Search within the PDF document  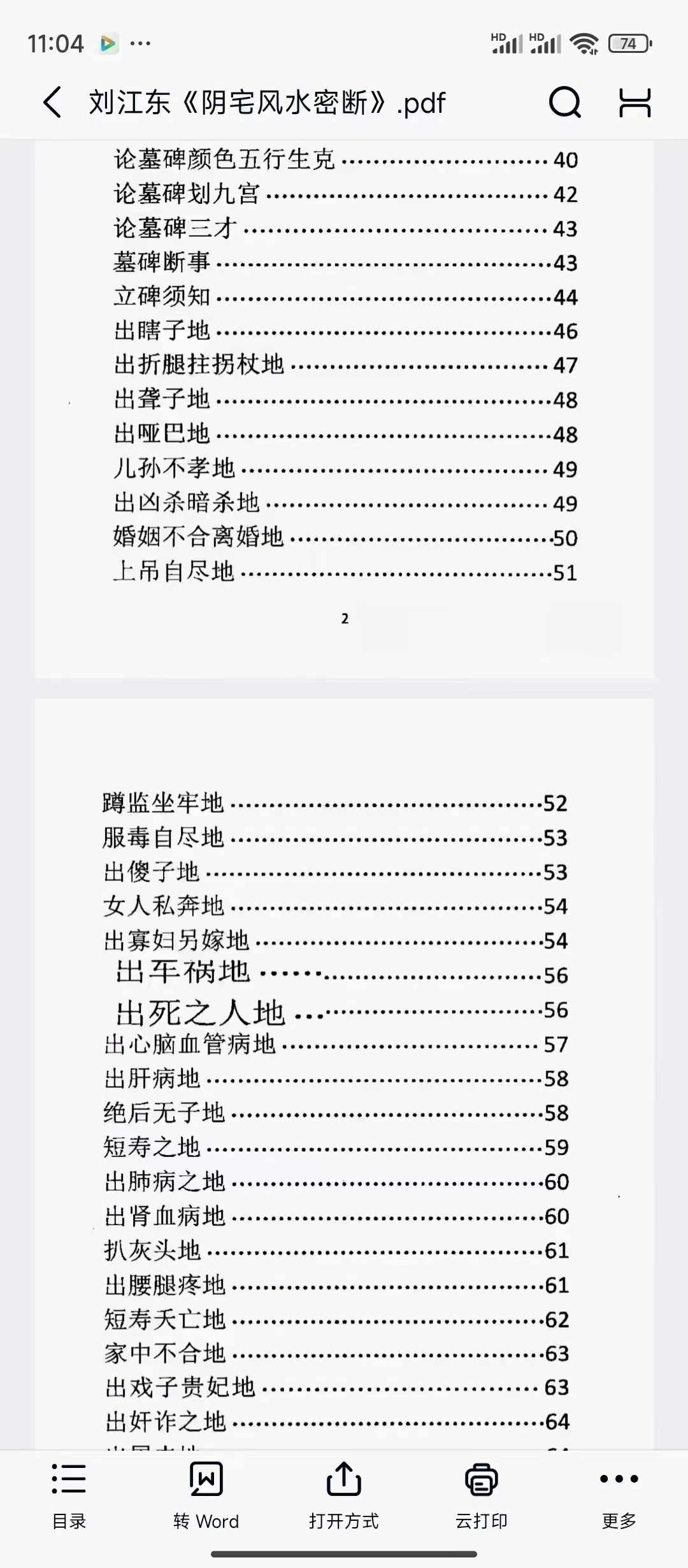564,103
